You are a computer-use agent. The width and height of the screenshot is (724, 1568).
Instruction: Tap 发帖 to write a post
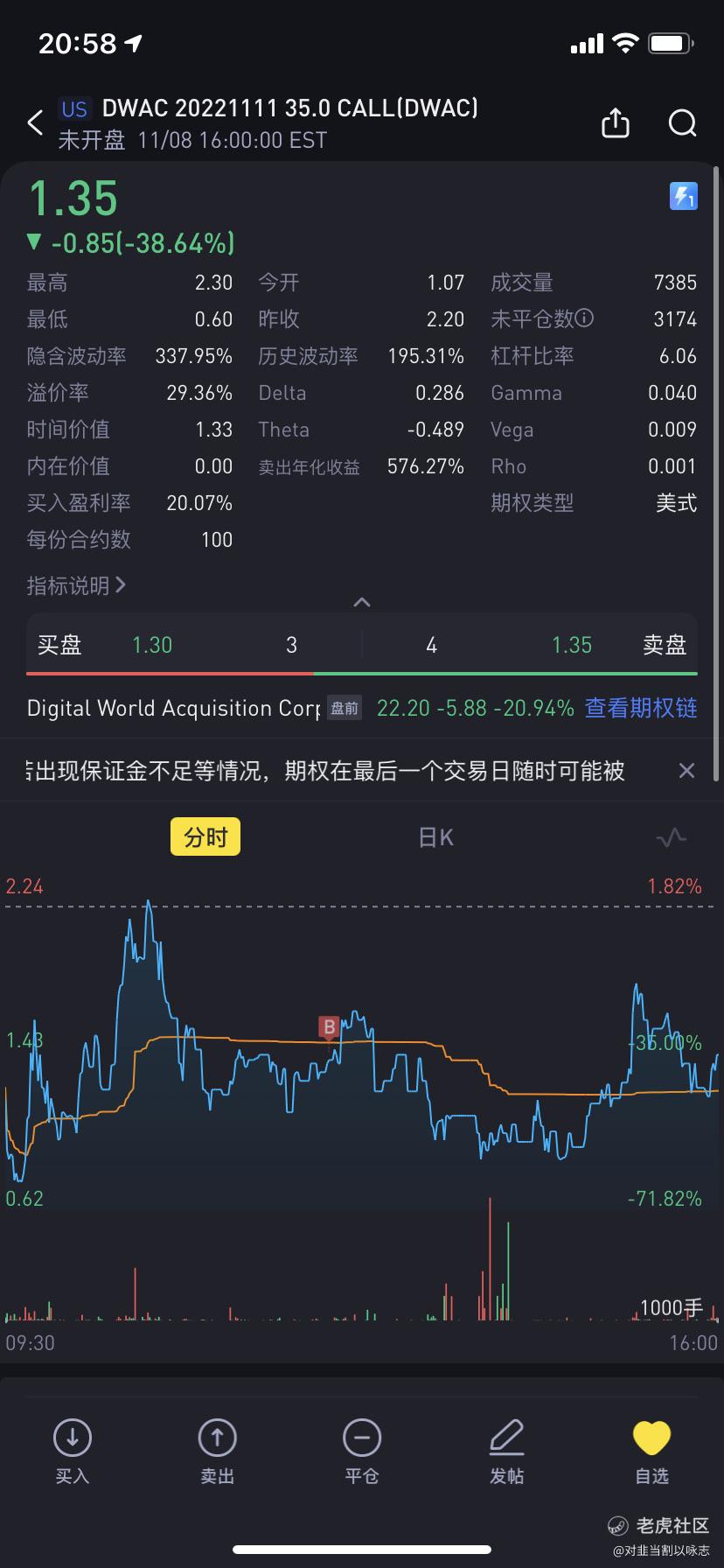(x=506, y=1452)
